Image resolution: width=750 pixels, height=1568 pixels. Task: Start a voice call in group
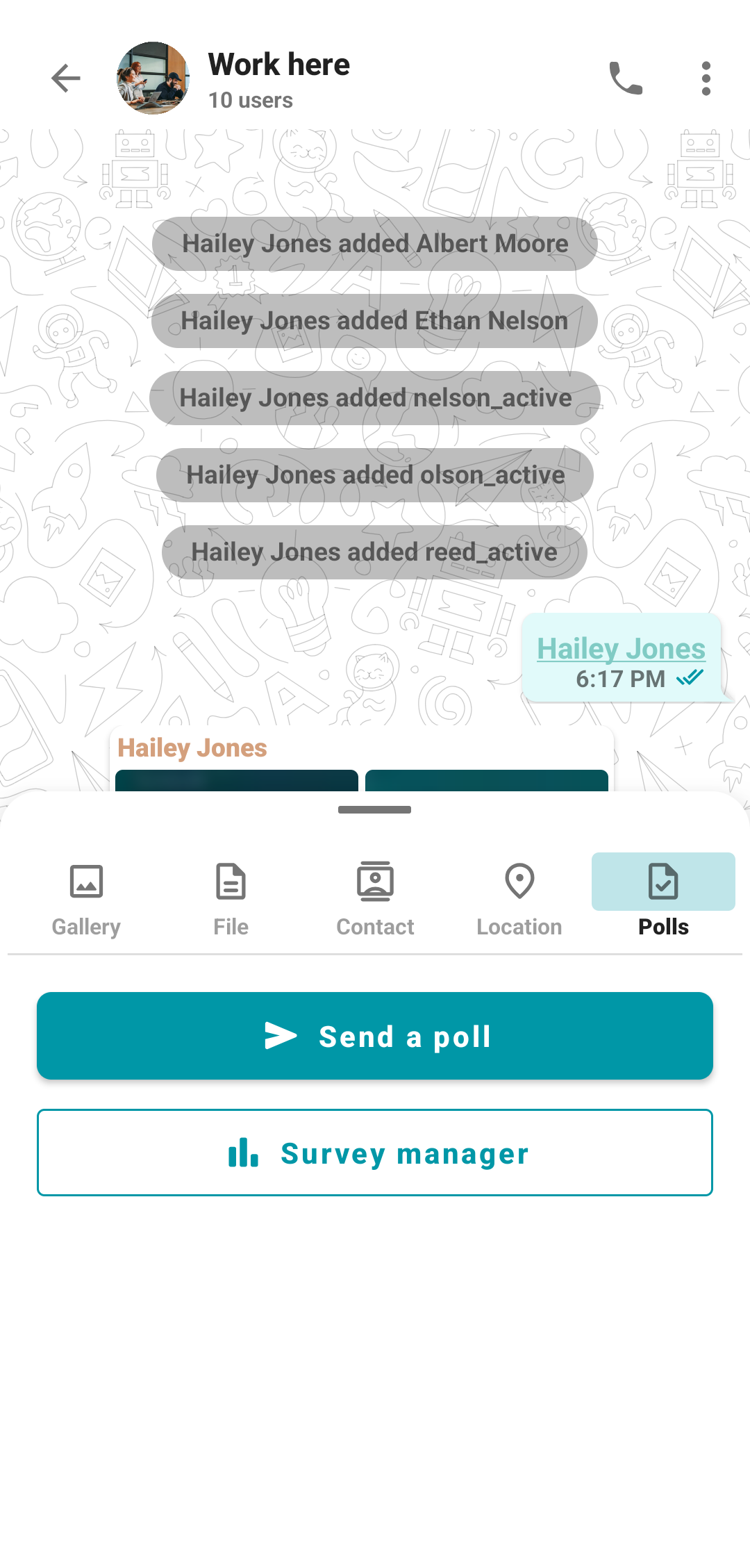click(x=625, y=78)
